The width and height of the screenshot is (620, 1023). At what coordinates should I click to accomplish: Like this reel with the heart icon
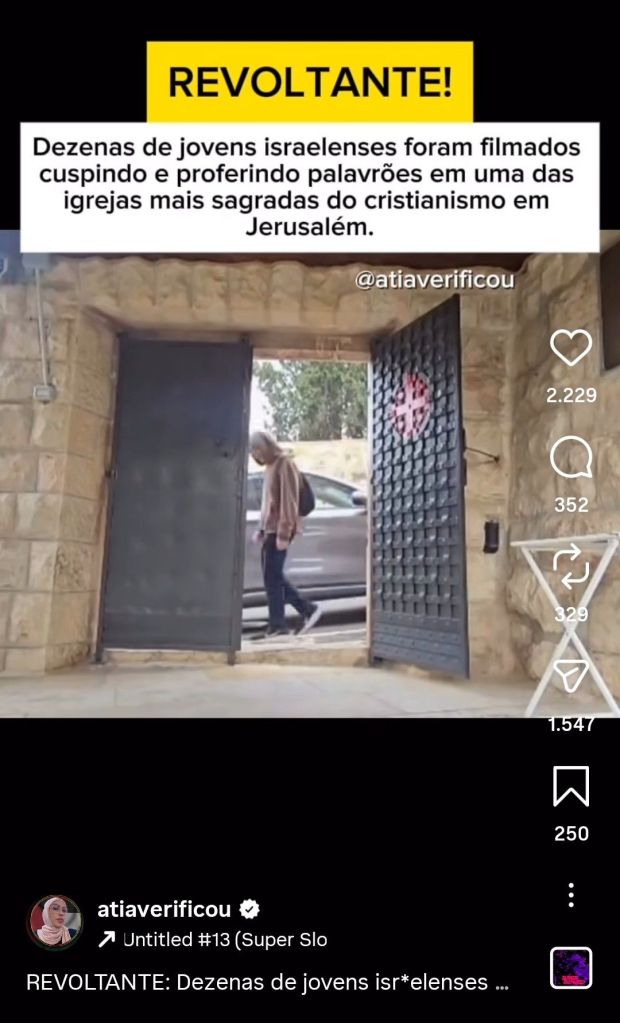(571, 348)
